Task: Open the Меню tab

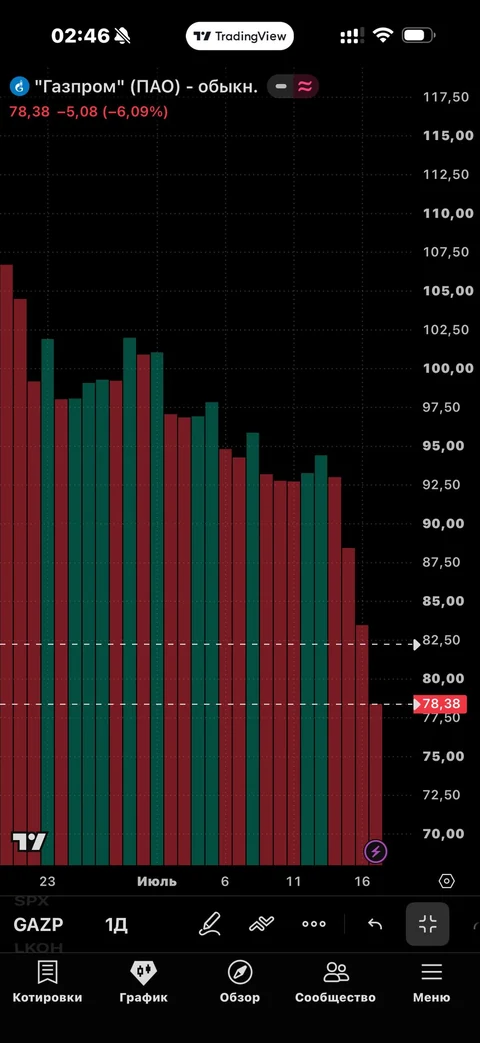Action: click(431, 982)
